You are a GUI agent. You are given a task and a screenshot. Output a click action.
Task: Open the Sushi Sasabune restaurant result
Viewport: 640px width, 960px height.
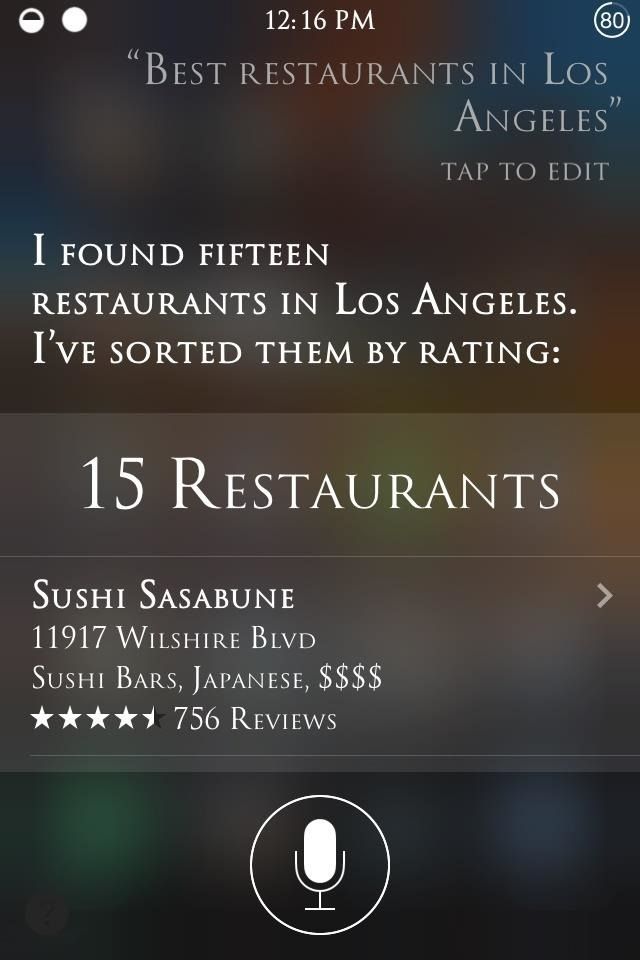click(320, 656)
